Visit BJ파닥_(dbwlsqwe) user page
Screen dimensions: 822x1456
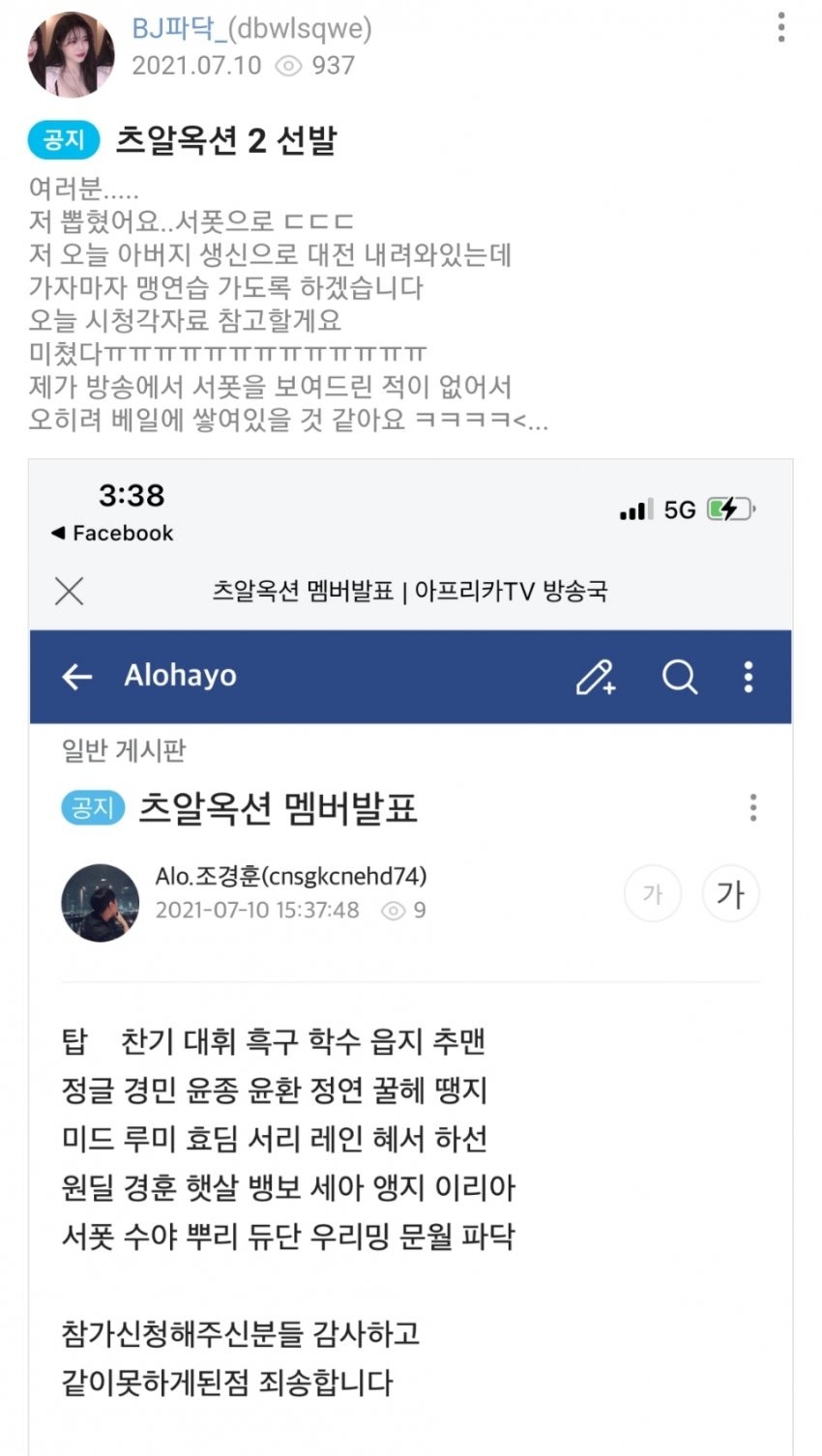coord(251,28)
